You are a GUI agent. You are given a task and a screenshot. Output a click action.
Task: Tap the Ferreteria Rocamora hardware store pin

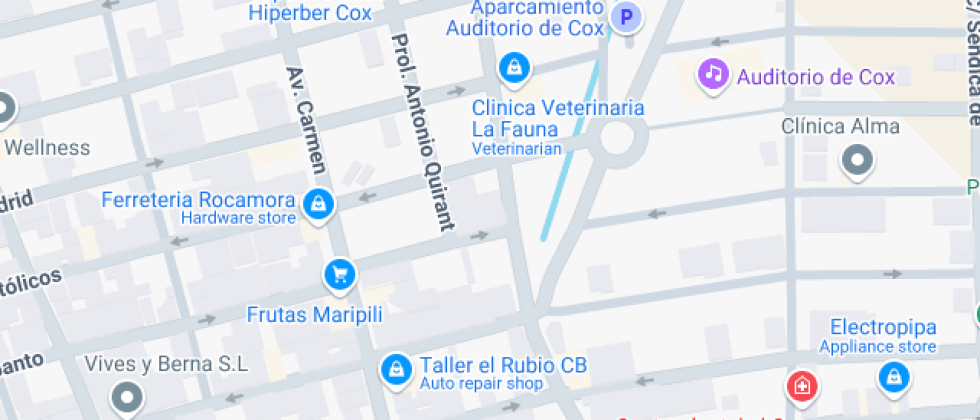[x=319, y=206]
